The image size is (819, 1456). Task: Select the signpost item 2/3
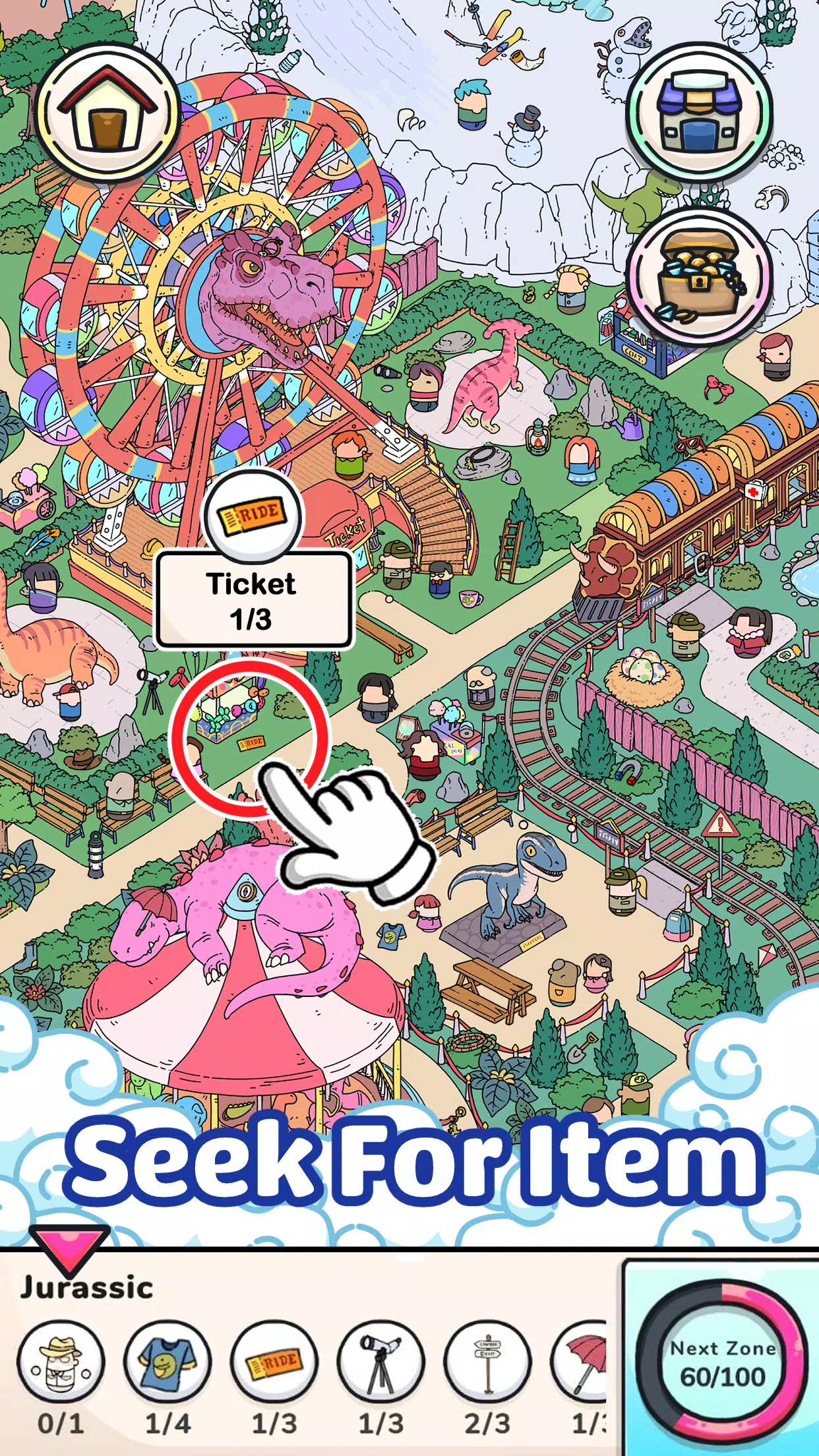pos(487,1364)
